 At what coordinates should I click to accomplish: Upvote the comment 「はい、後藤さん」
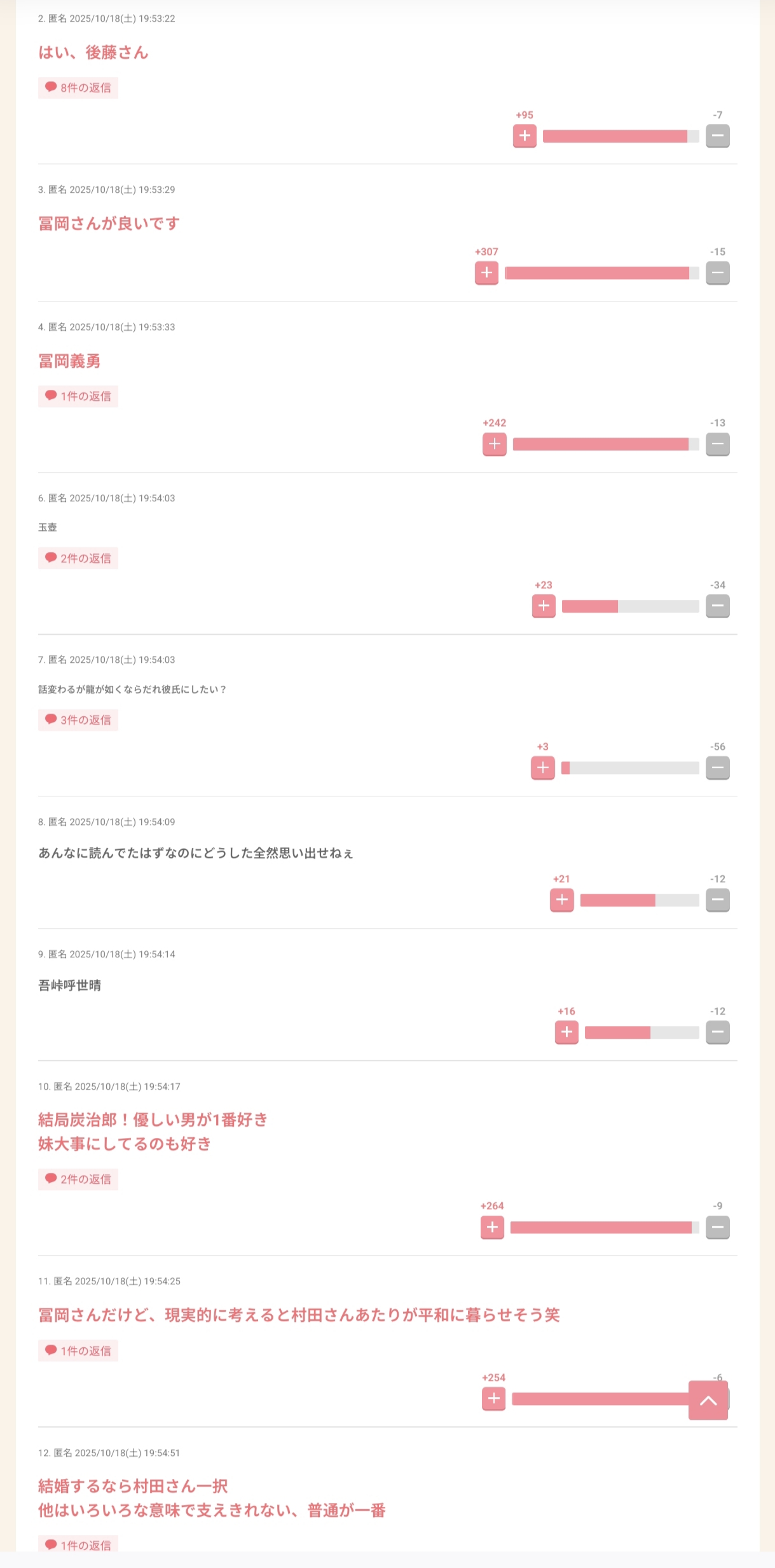[525, 136]
